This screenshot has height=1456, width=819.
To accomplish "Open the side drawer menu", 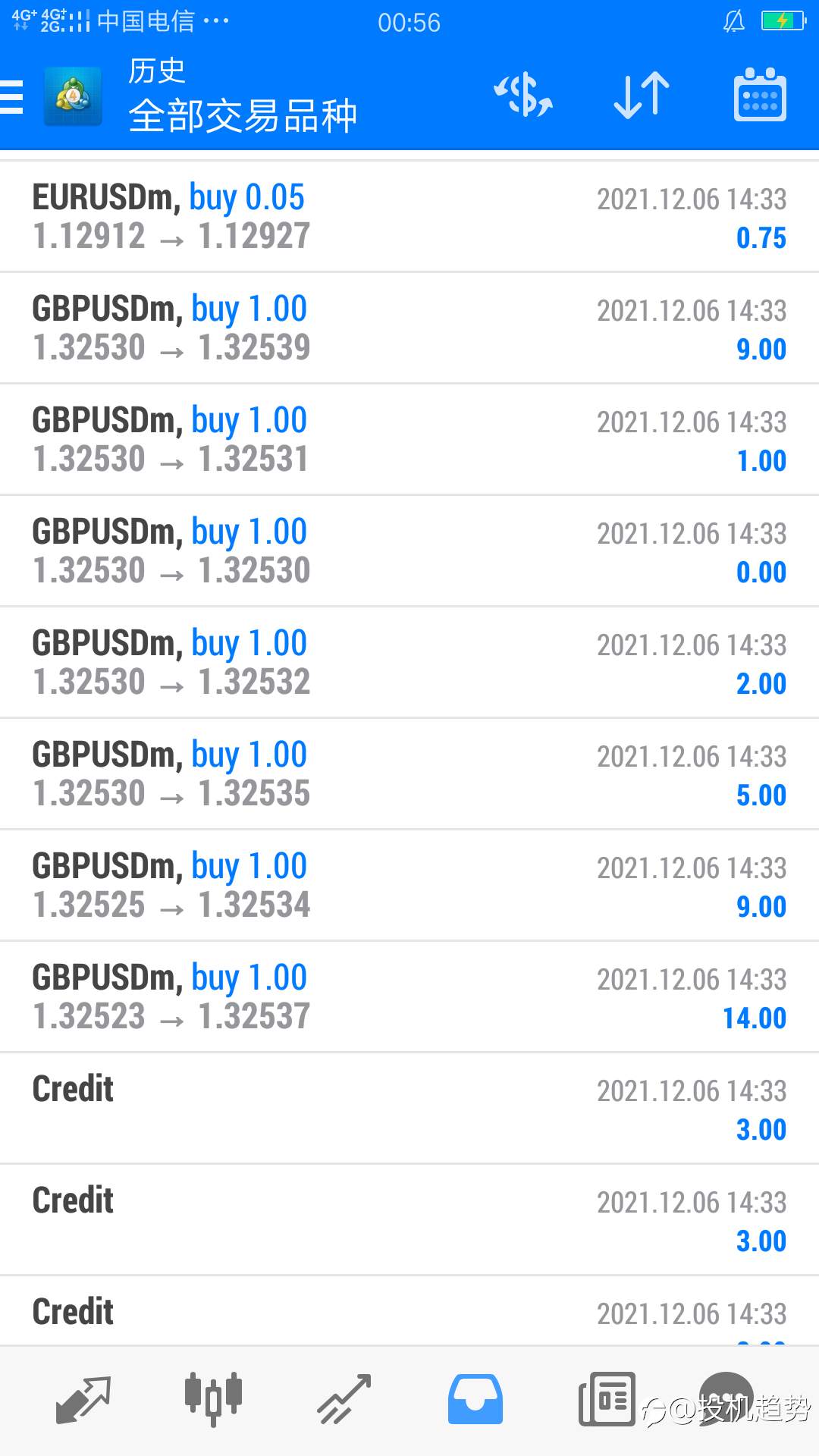I will coord(11,97).
